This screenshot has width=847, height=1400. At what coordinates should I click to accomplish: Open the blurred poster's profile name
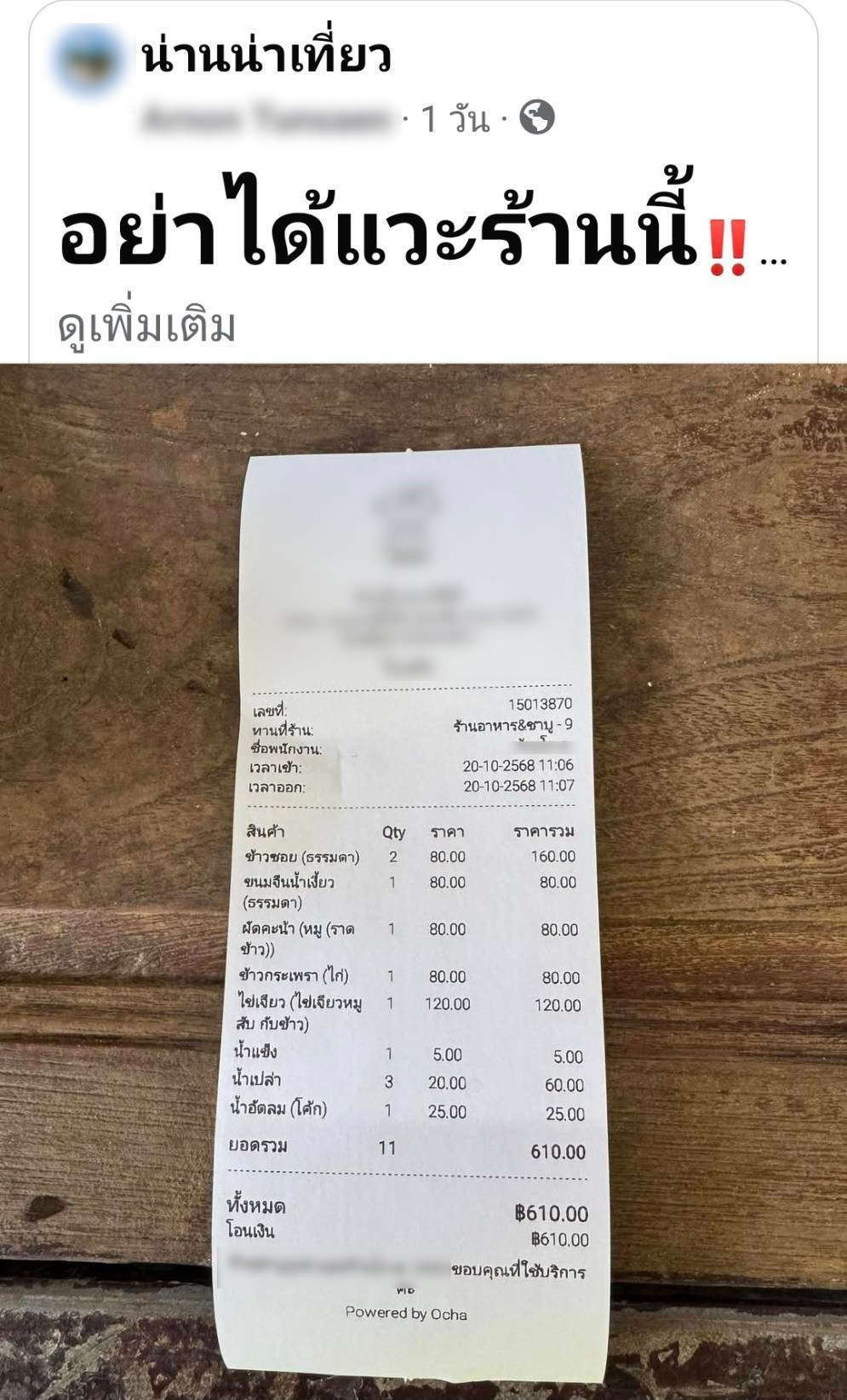pyautogui.click(x=266, y=118)
